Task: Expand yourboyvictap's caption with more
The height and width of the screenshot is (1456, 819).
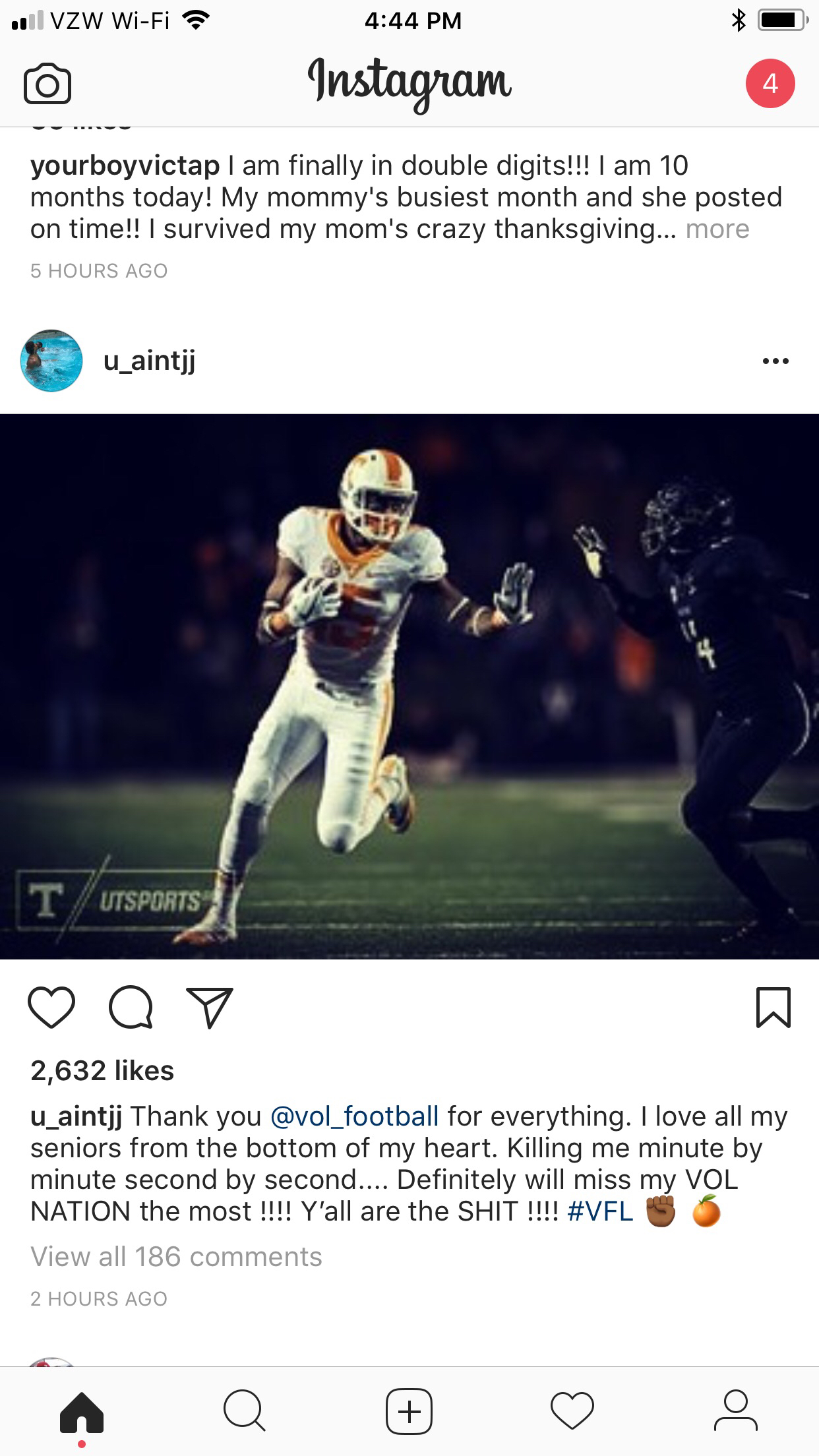Action: point(717,229)
